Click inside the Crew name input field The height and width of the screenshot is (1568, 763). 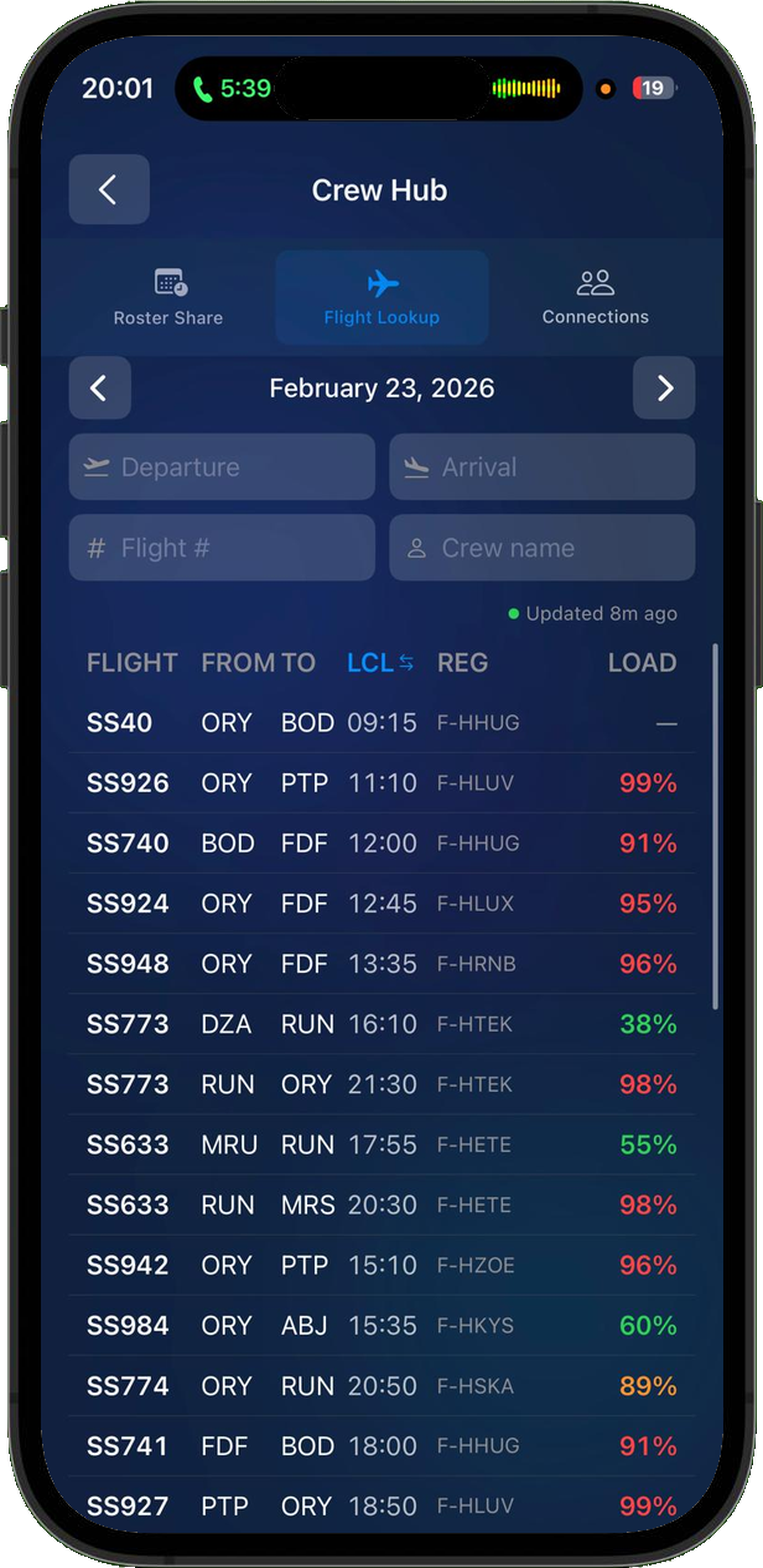point(542,547)
